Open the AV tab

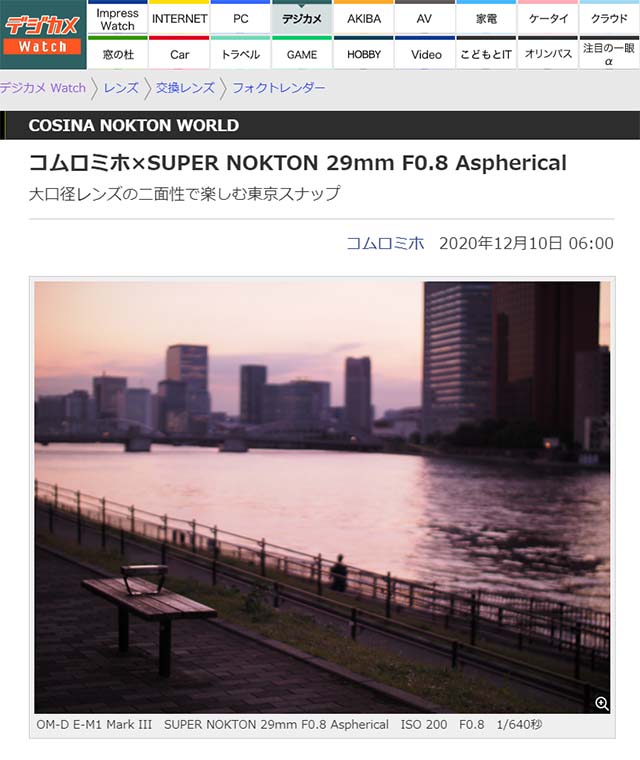click(x=425, y=19)
